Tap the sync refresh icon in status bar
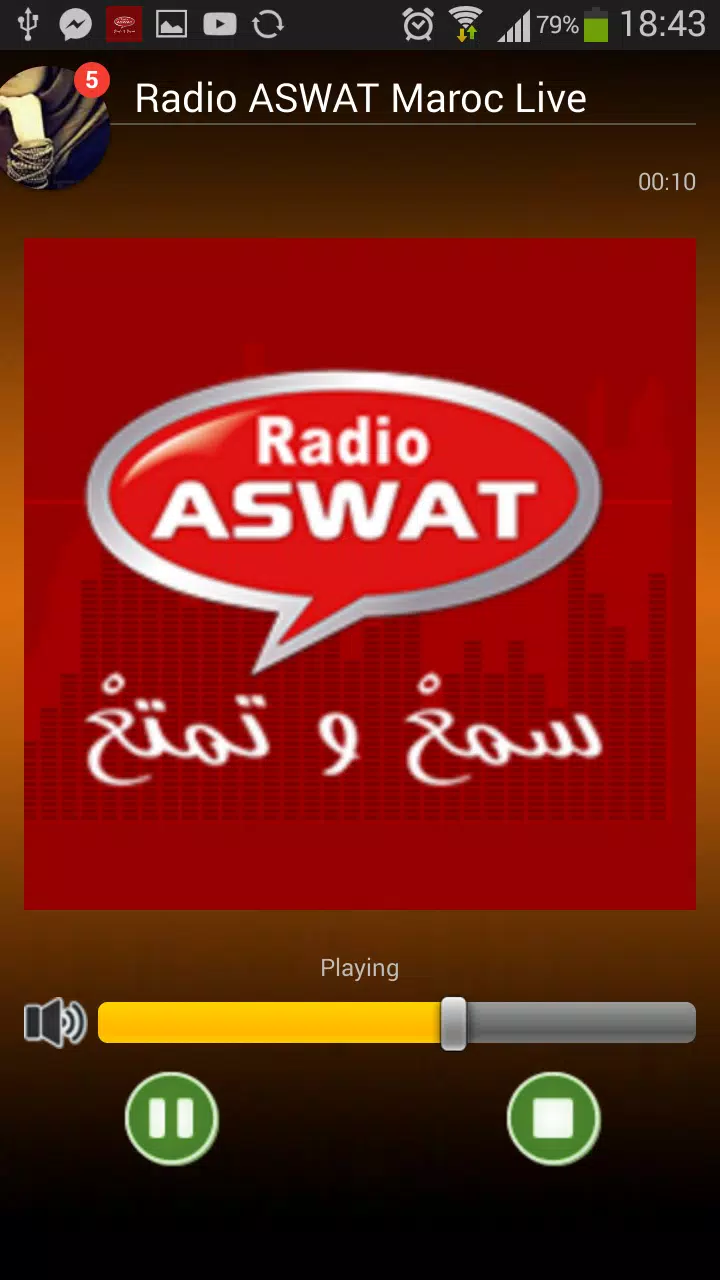Viewport: 720px width, 1280px height. (x=268, y=24)
